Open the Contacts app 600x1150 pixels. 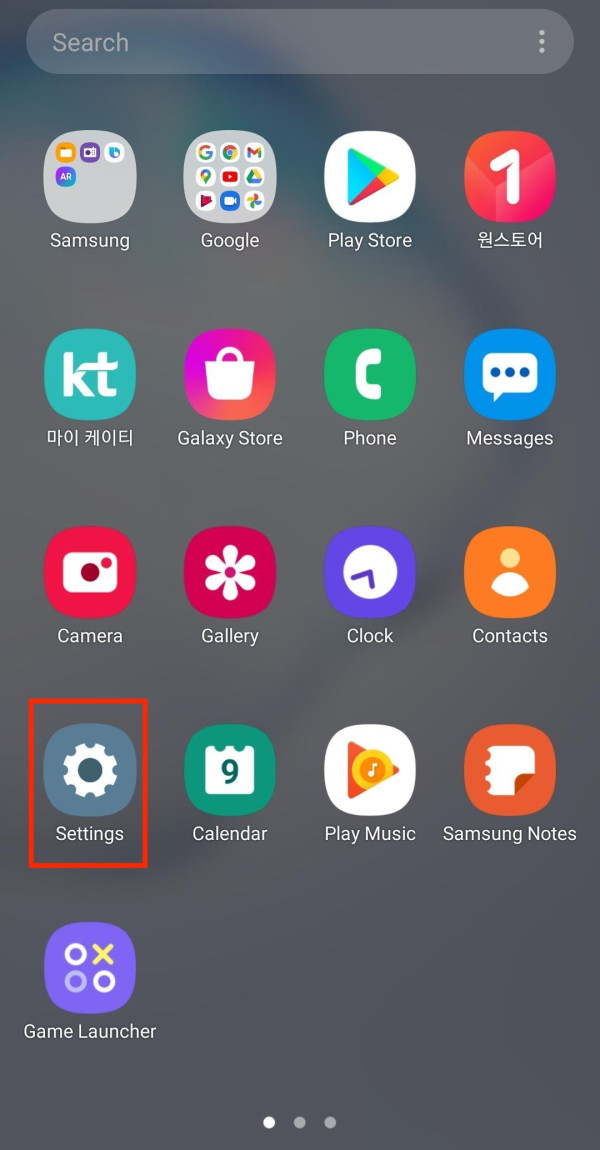[x=510, y=572]
